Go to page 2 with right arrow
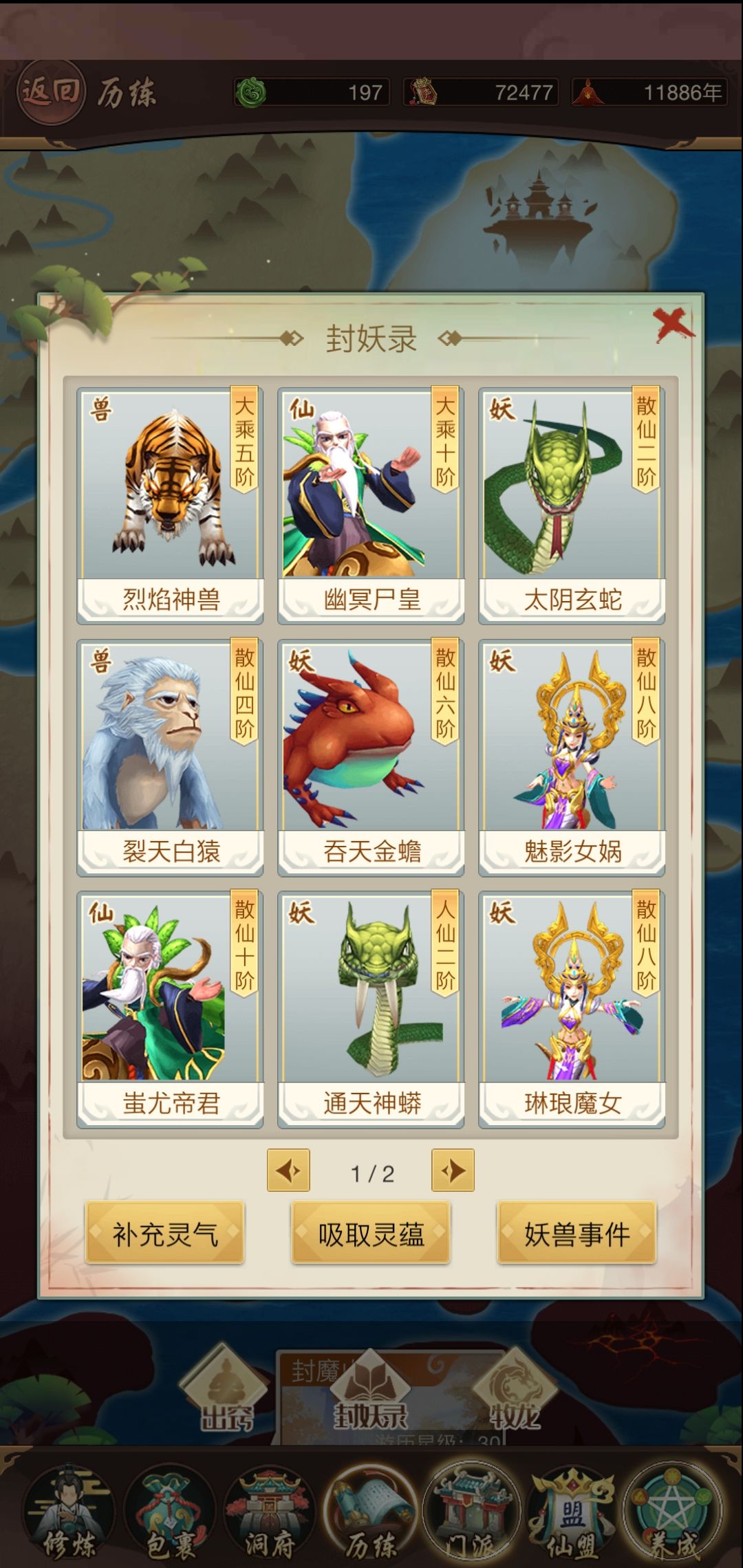 [x=453, y=1170]
